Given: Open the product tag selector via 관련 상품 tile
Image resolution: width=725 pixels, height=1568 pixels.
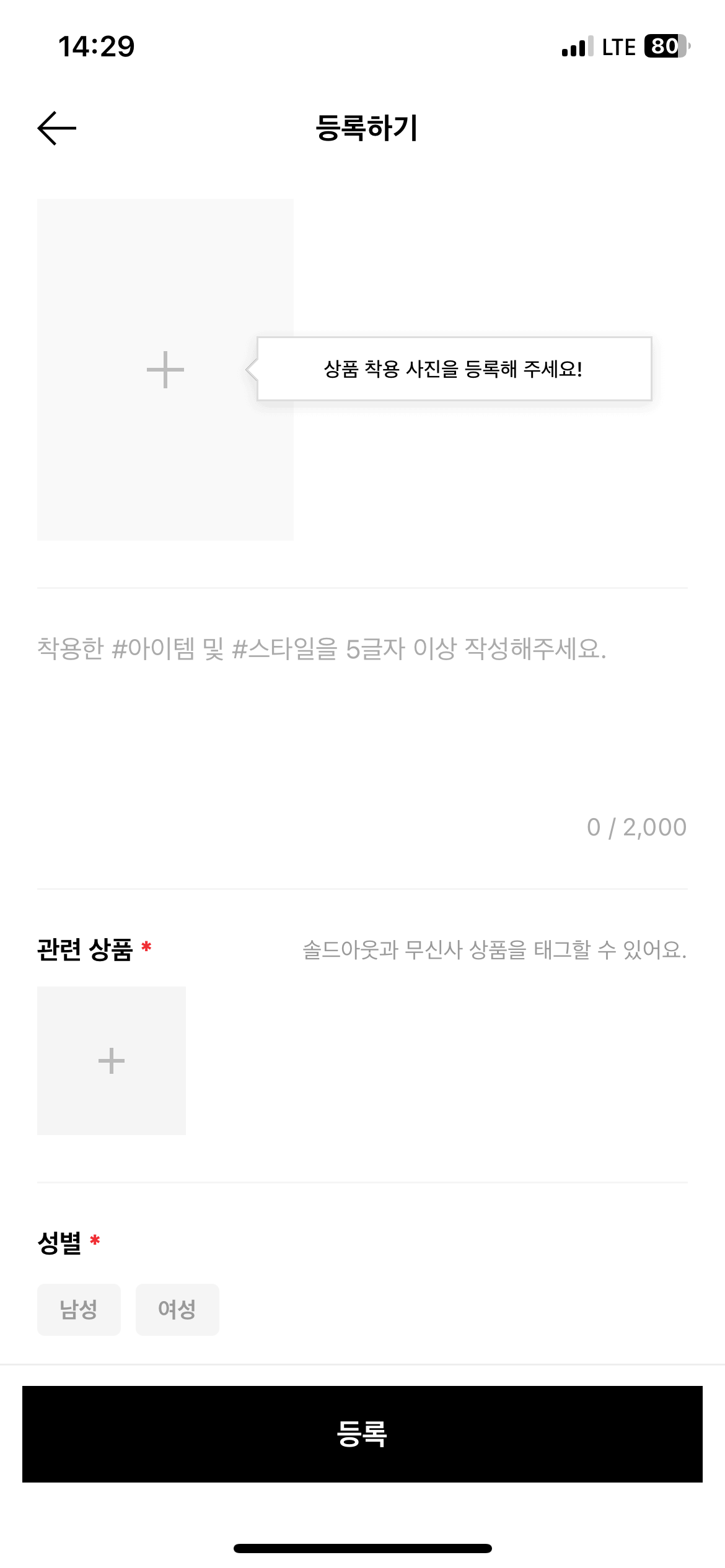Looking at the screenshot, I should click(x=111, y=1060).
